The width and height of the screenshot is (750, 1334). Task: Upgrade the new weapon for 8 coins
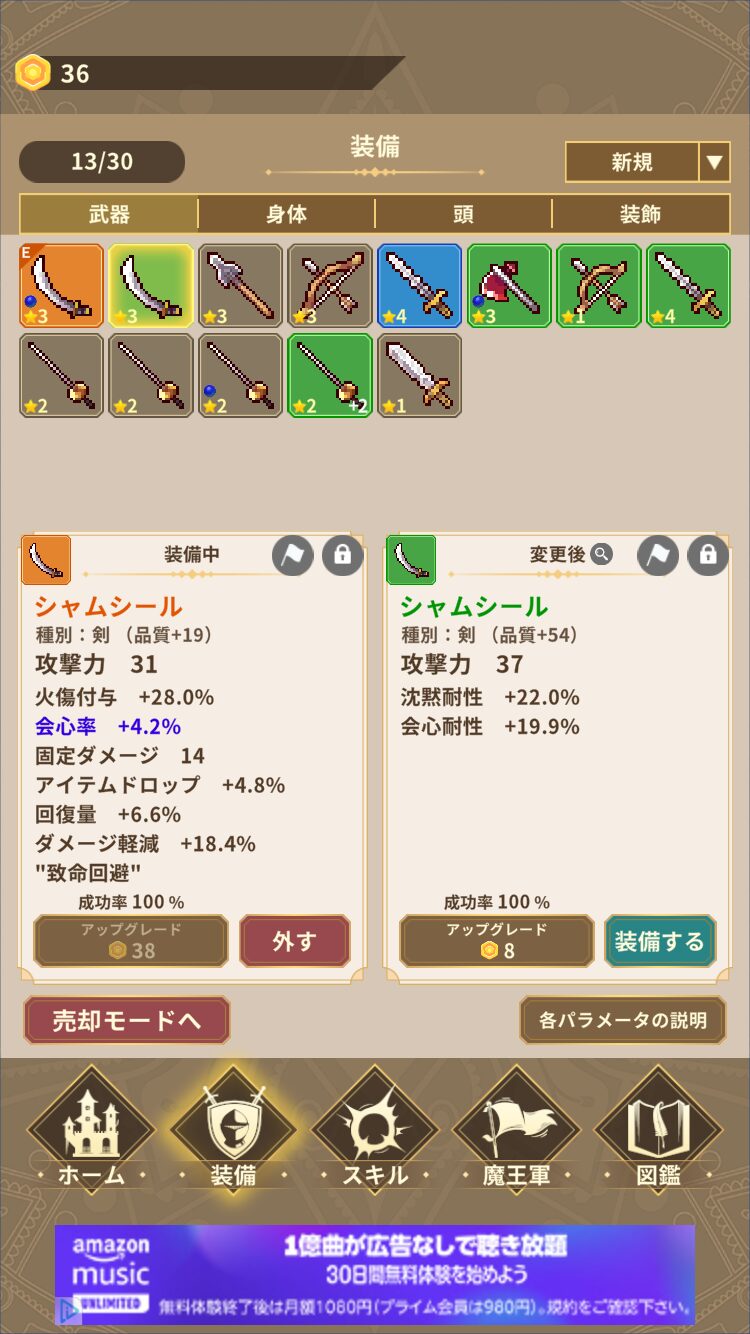pos(497,941)
